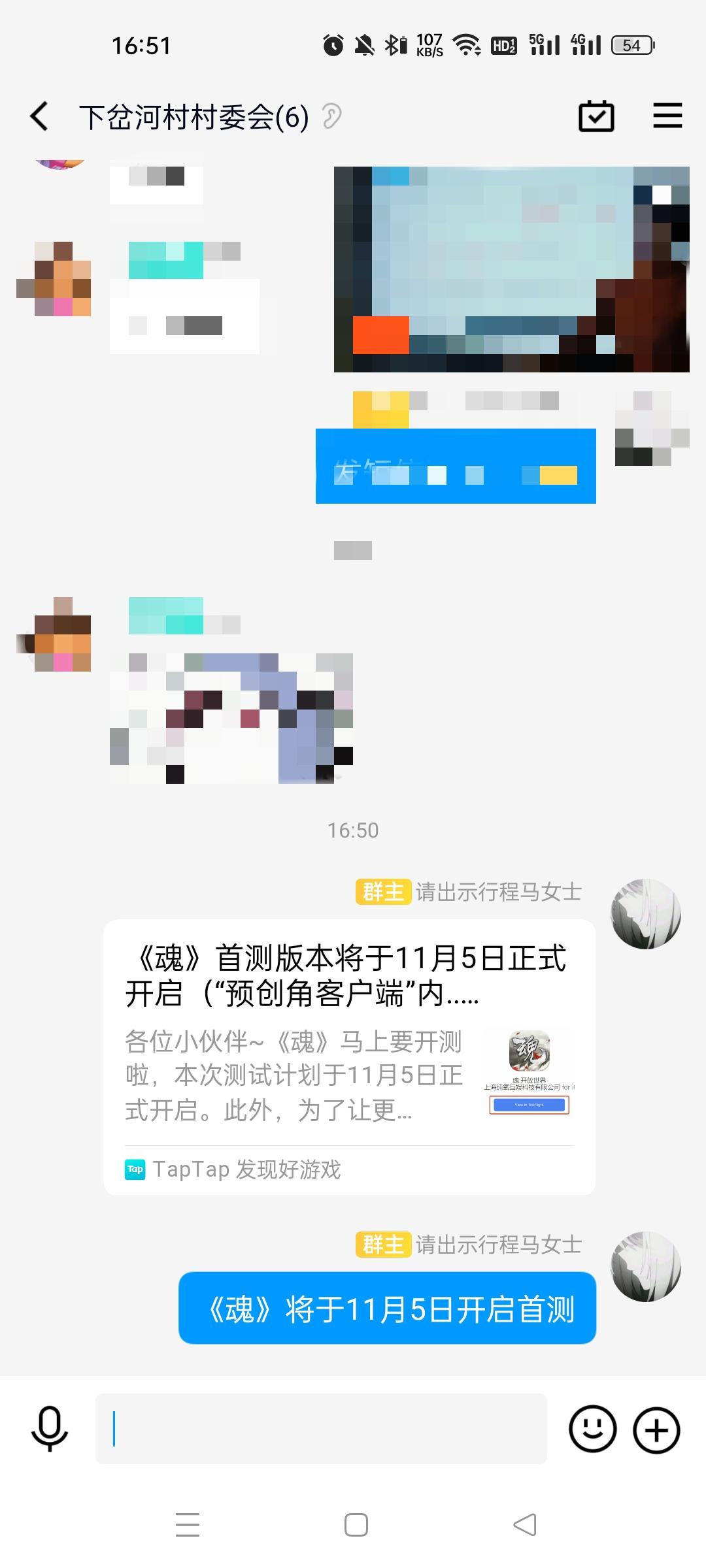This screenshot has width=706, height=1568.
Task: Open the TapTap 发现好游戏 link
Action: pyautogui.click(x=245, y=1169)
